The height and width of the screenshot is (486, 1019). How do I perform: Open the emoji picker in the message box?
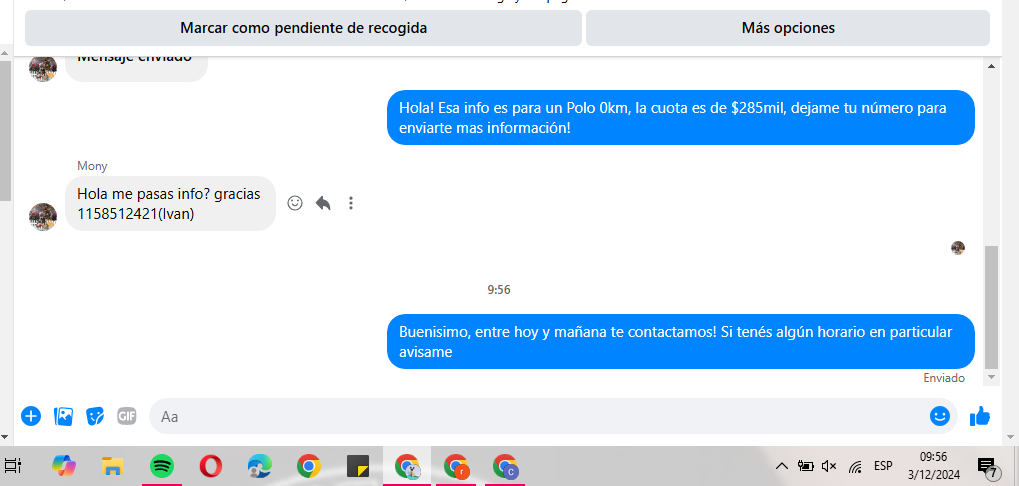pyautogui.click(x=939, y=416)
